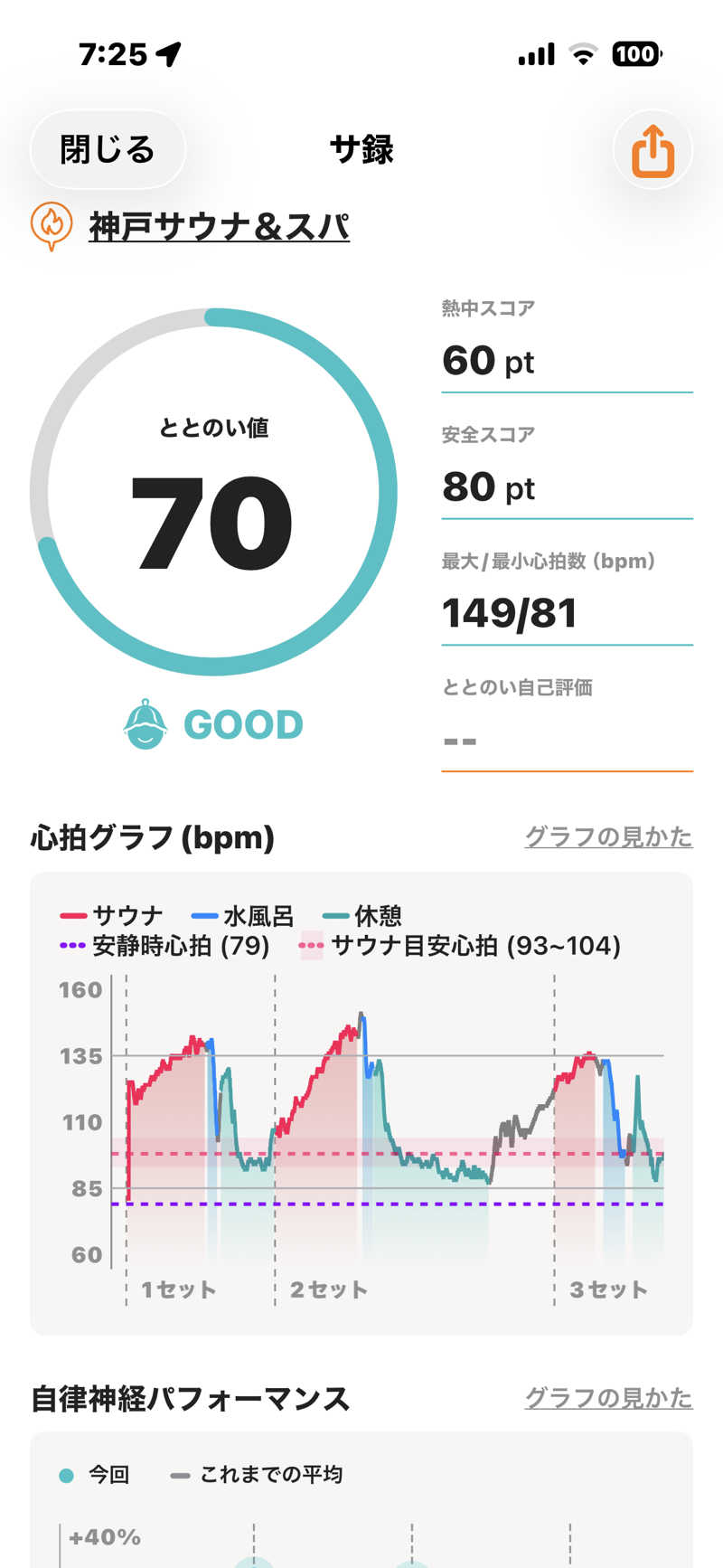
Task: Open the 神戸サウナ&スパ facility link
Action: pyautogui.click(x=219, y=226)
